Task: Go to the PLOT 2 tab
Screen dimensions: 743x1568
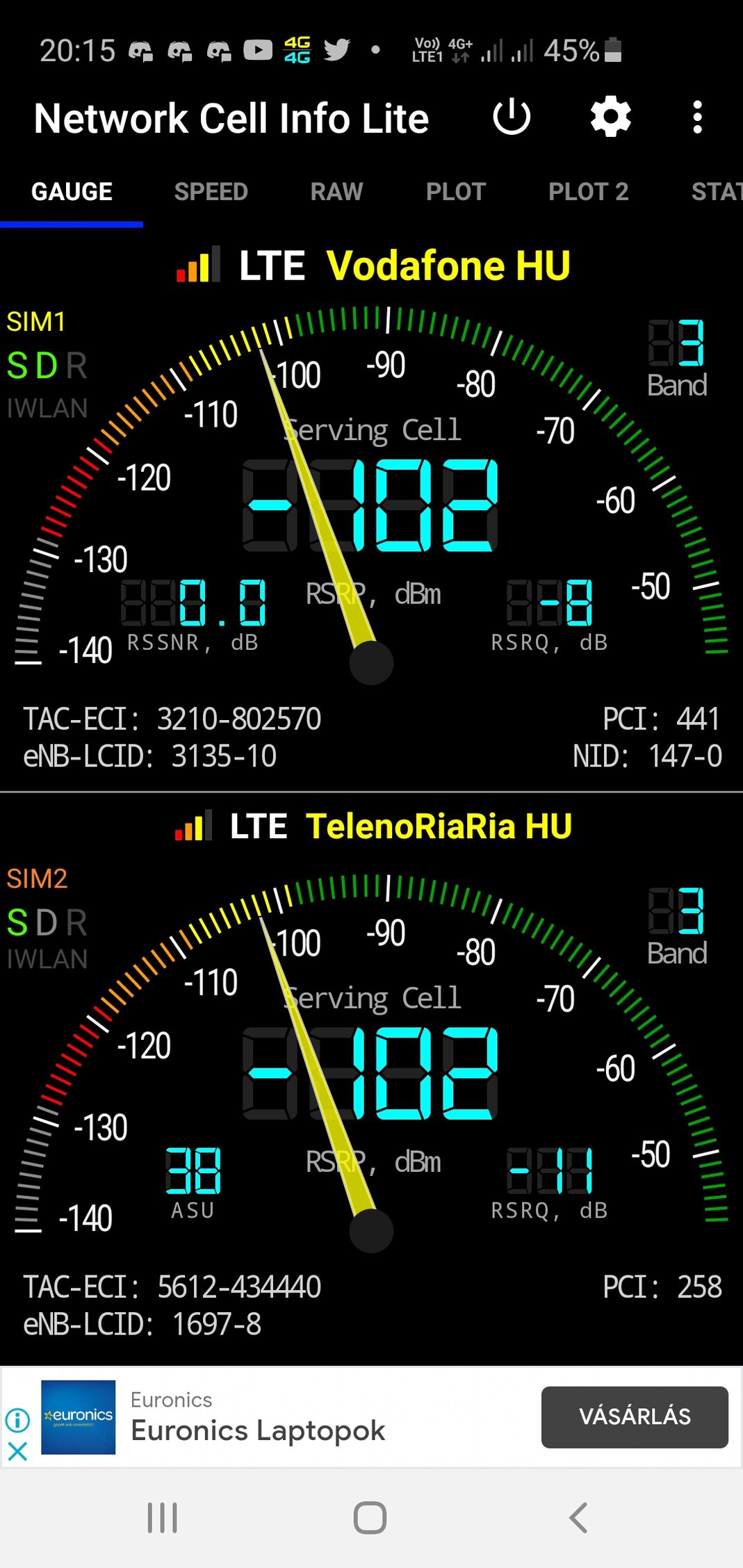Action: pyautogui.click(x=588, y=192)
